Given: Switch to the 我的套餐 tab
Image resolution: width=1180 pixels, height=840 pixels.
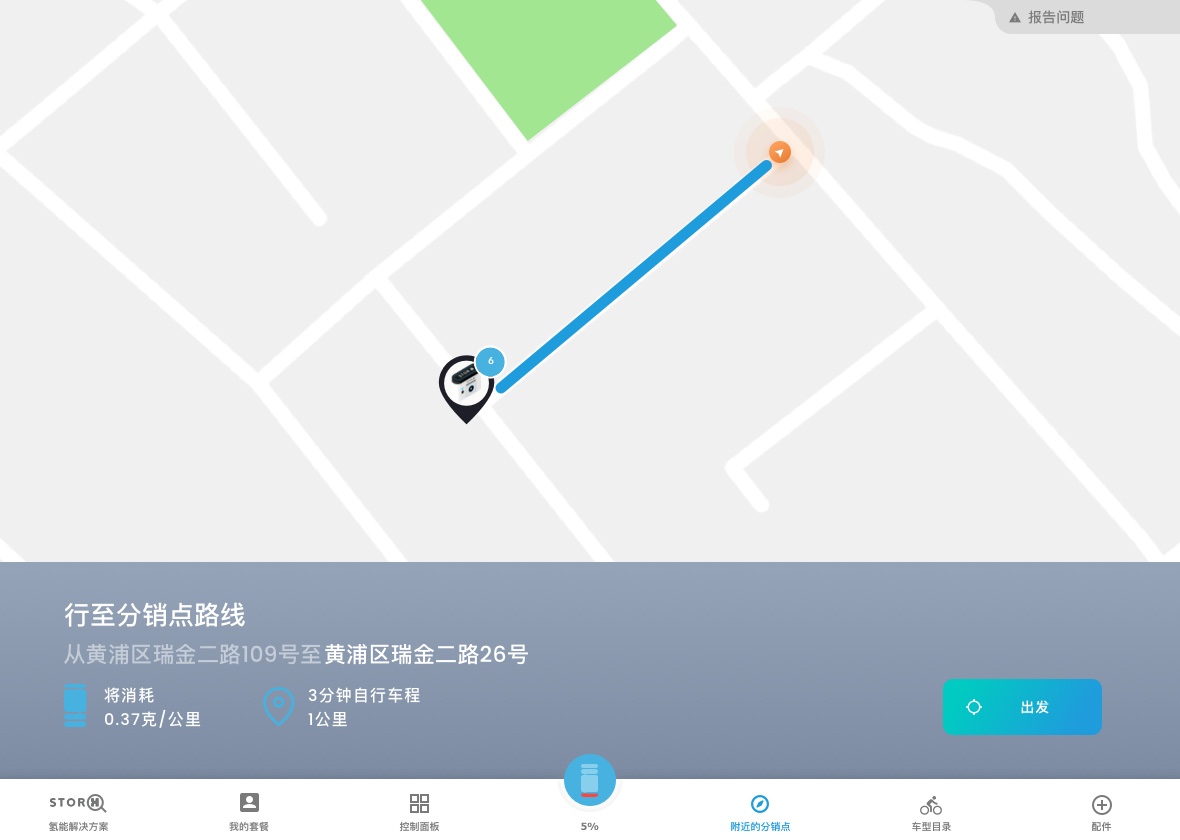Looking at the screenshot, I should coord(249,811).
